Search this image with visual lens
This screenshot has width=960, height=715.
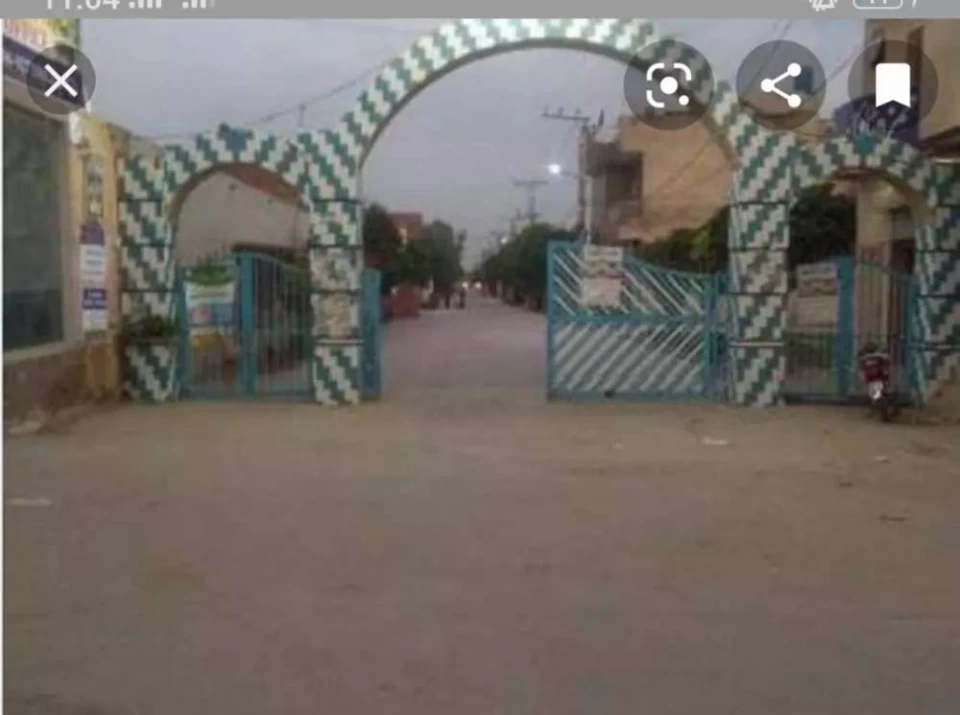point(668,86)
